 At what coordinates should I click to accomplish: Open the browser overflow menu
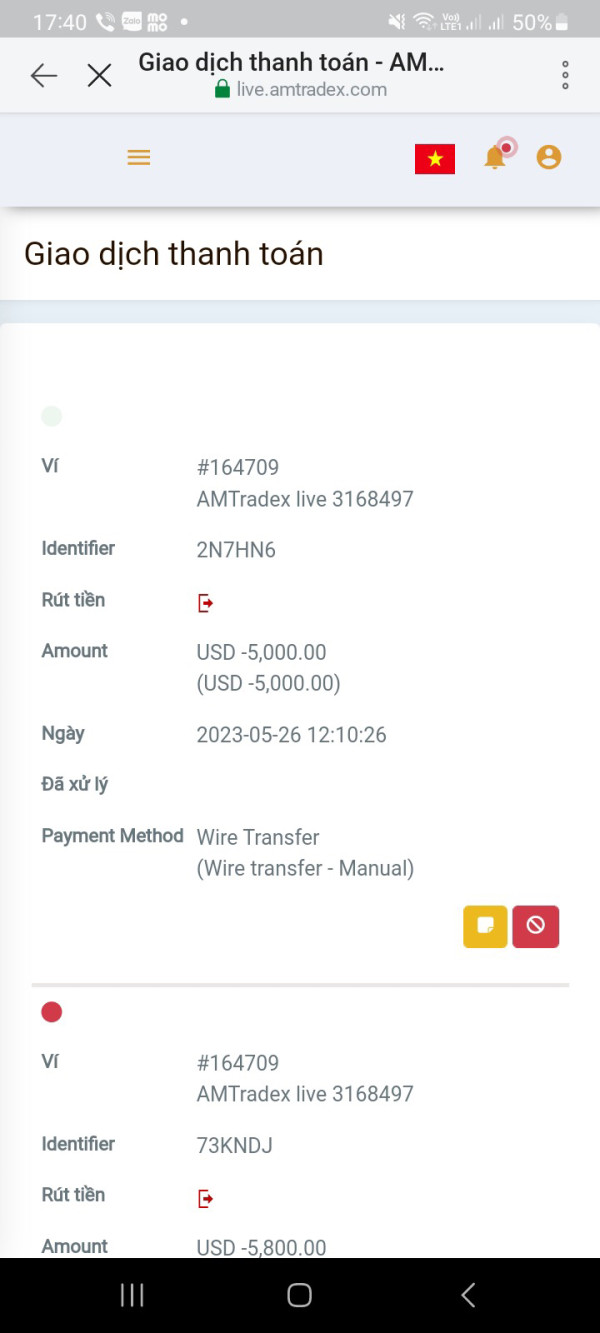tap(565, 75)
